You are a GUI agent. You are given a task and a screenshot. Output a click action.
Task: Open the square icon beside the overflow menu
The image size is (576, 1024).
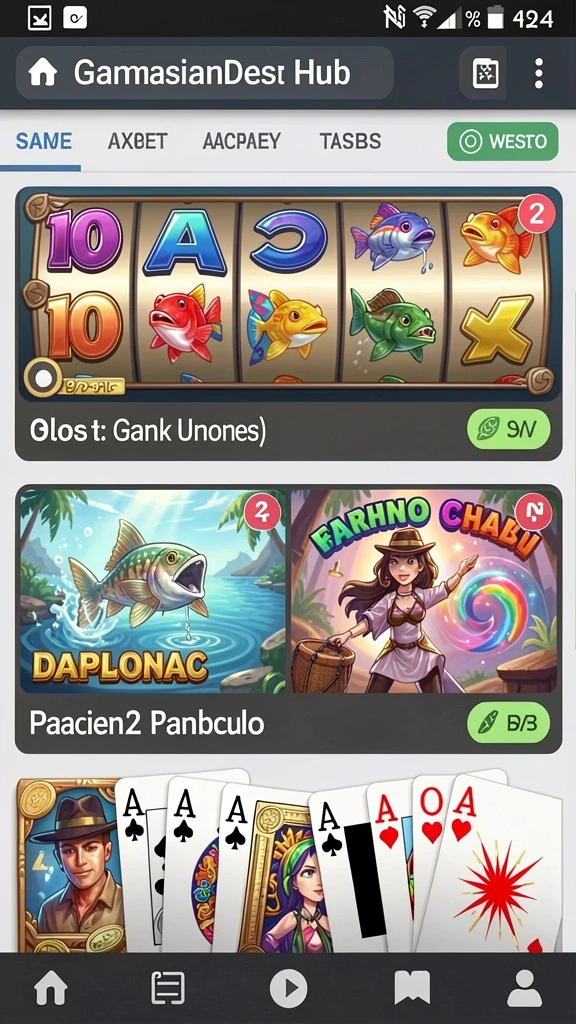click(x=486, y=73)
